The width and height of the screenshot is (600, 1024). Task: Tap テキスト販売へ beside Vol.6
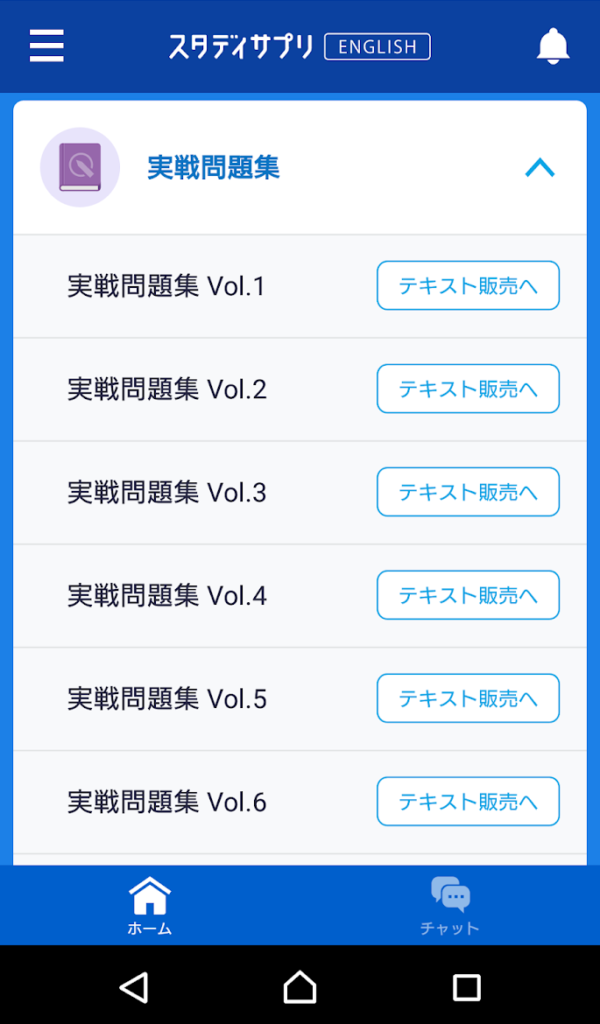click(468, 801)
